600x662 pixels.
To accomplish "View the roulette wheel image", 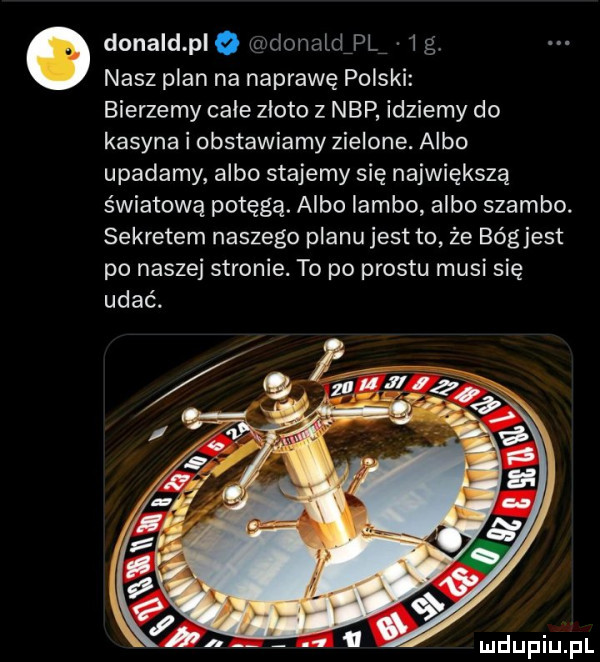I will point(338,490).
